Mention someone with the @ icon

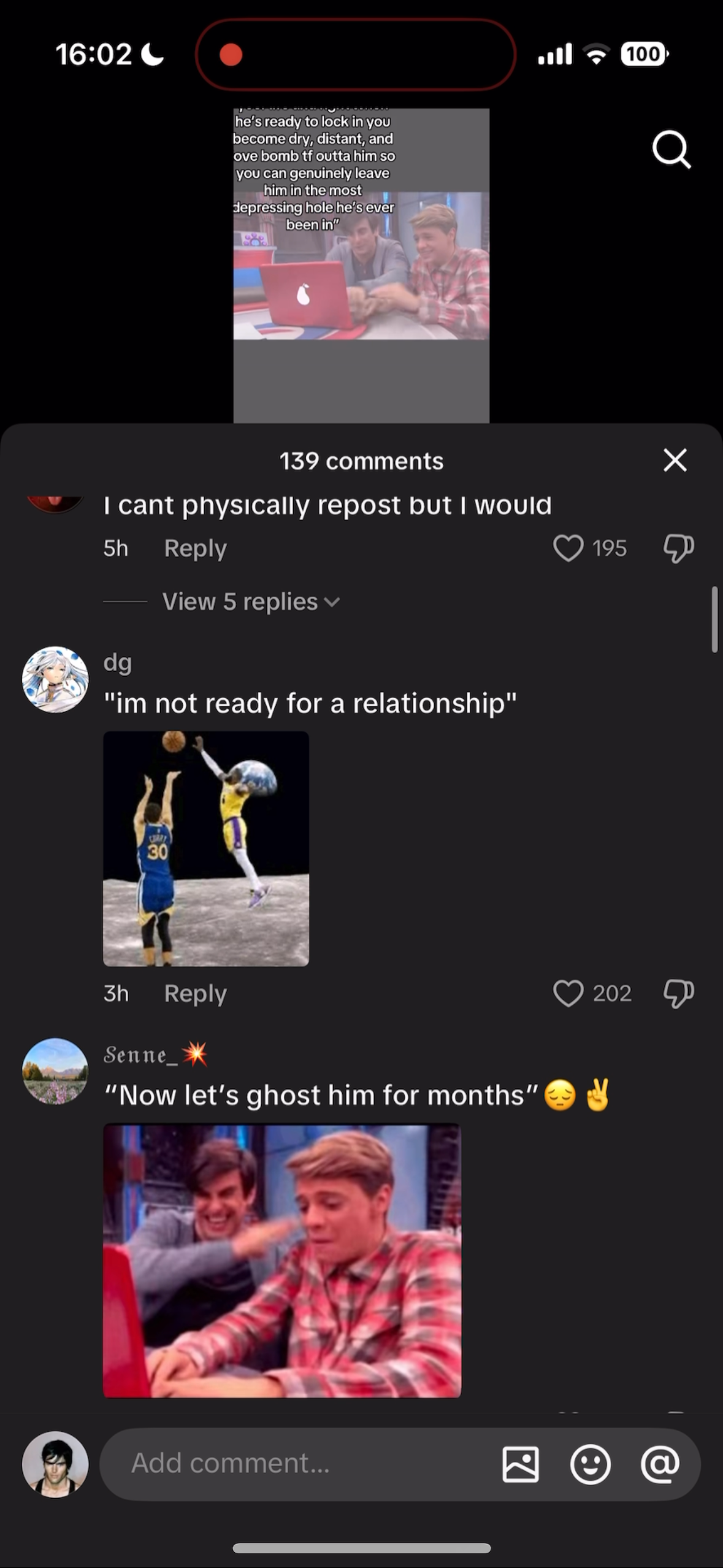(x=660, y=1464)
